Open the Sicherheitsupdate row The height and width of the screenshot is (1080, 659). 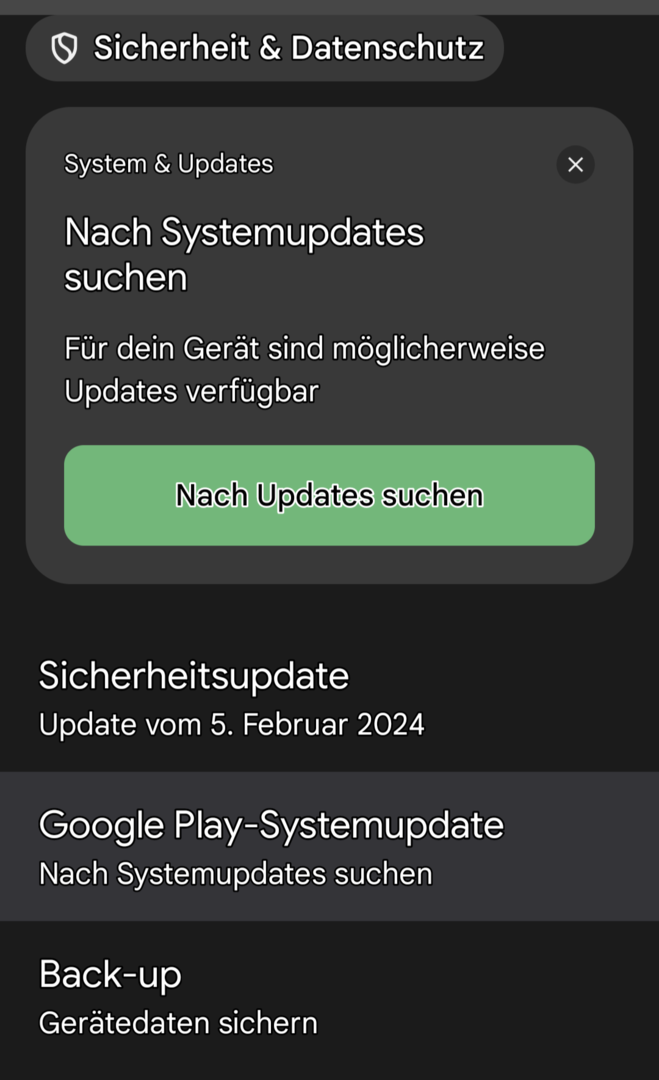click(x=329, y=697)
